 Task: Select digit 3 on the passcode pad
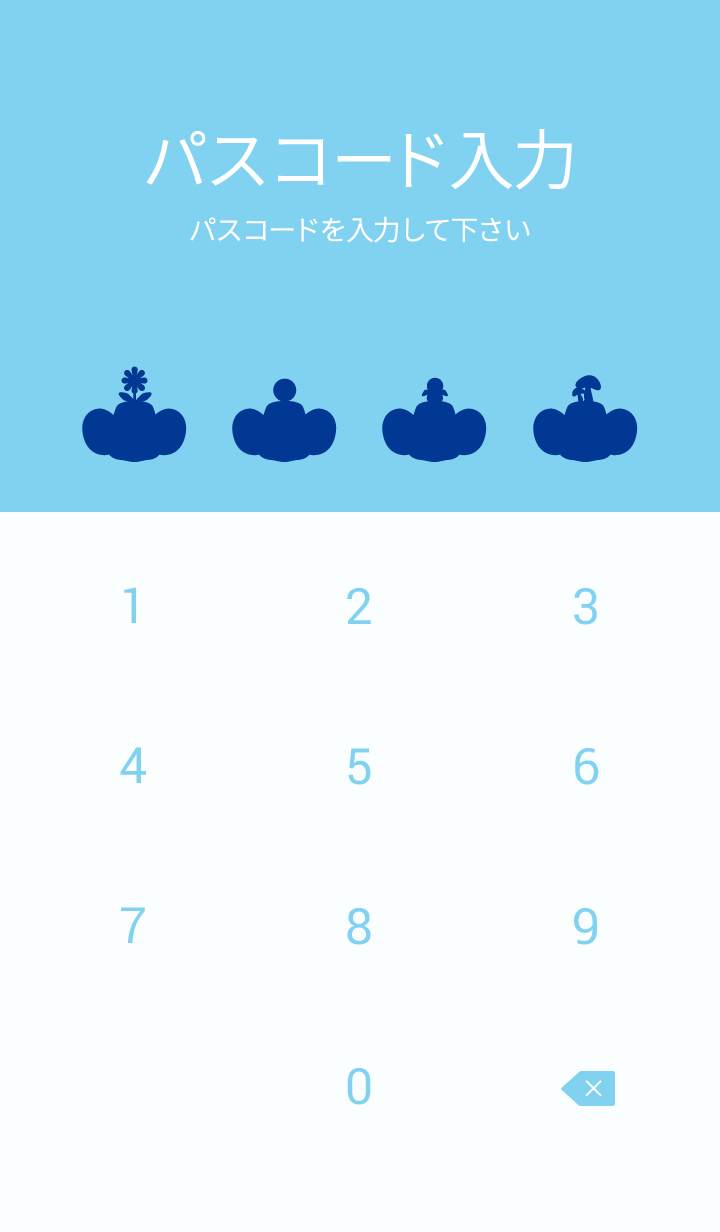586,607
